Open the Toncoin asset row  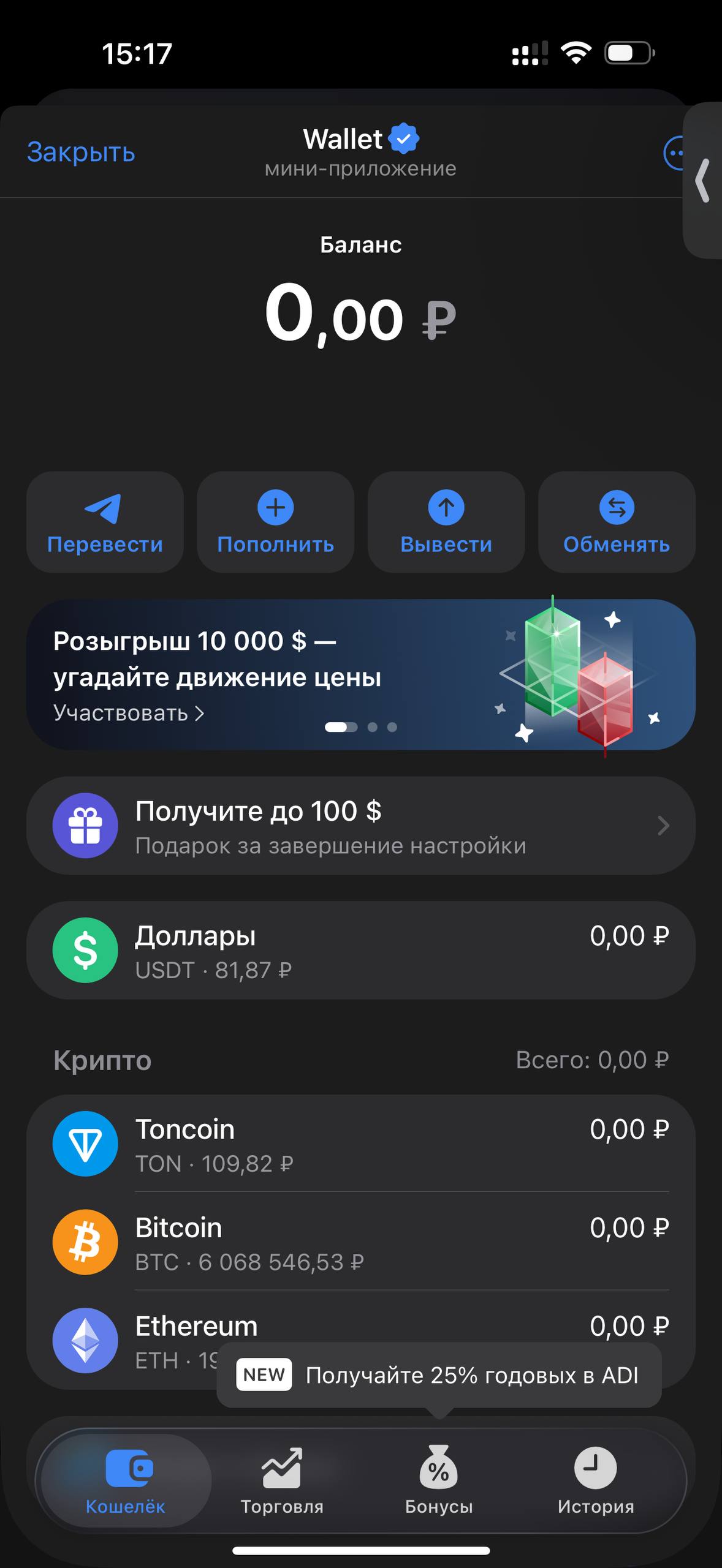360,1144
